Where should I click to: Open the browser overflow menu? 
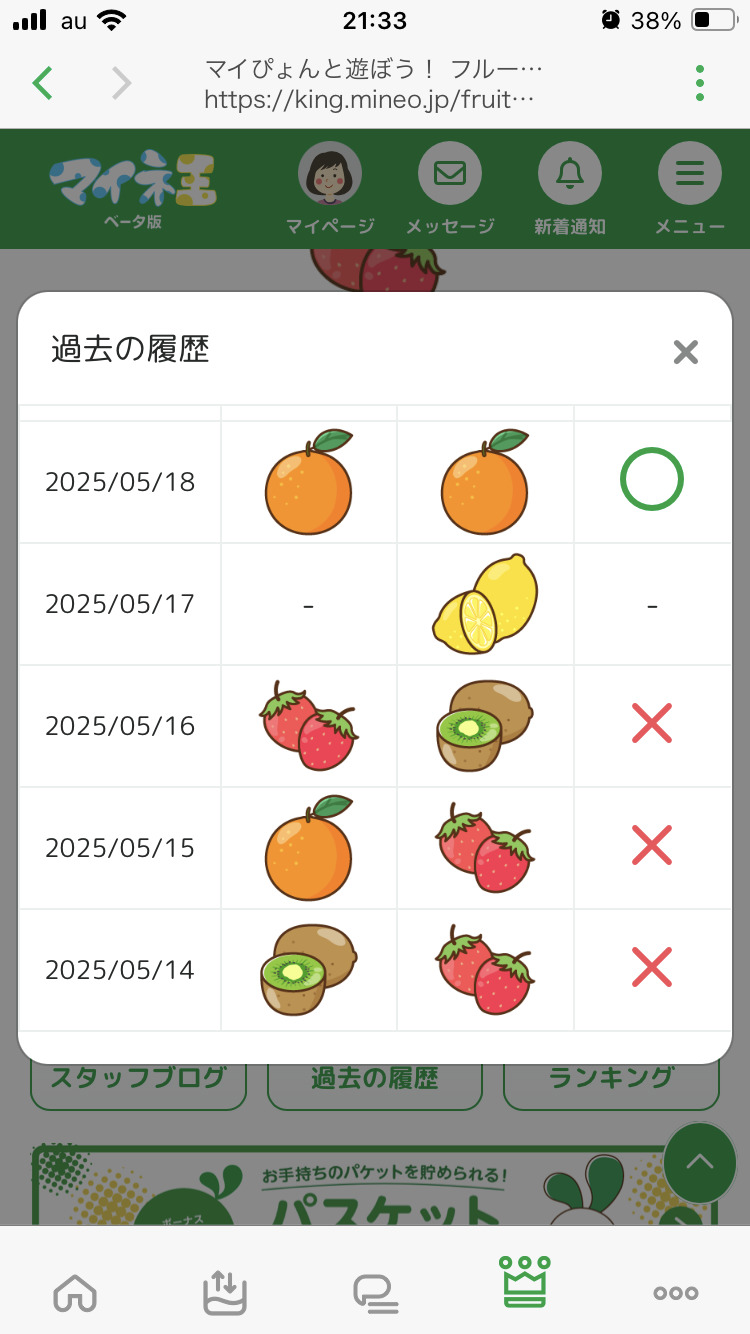tap(699, 83)
